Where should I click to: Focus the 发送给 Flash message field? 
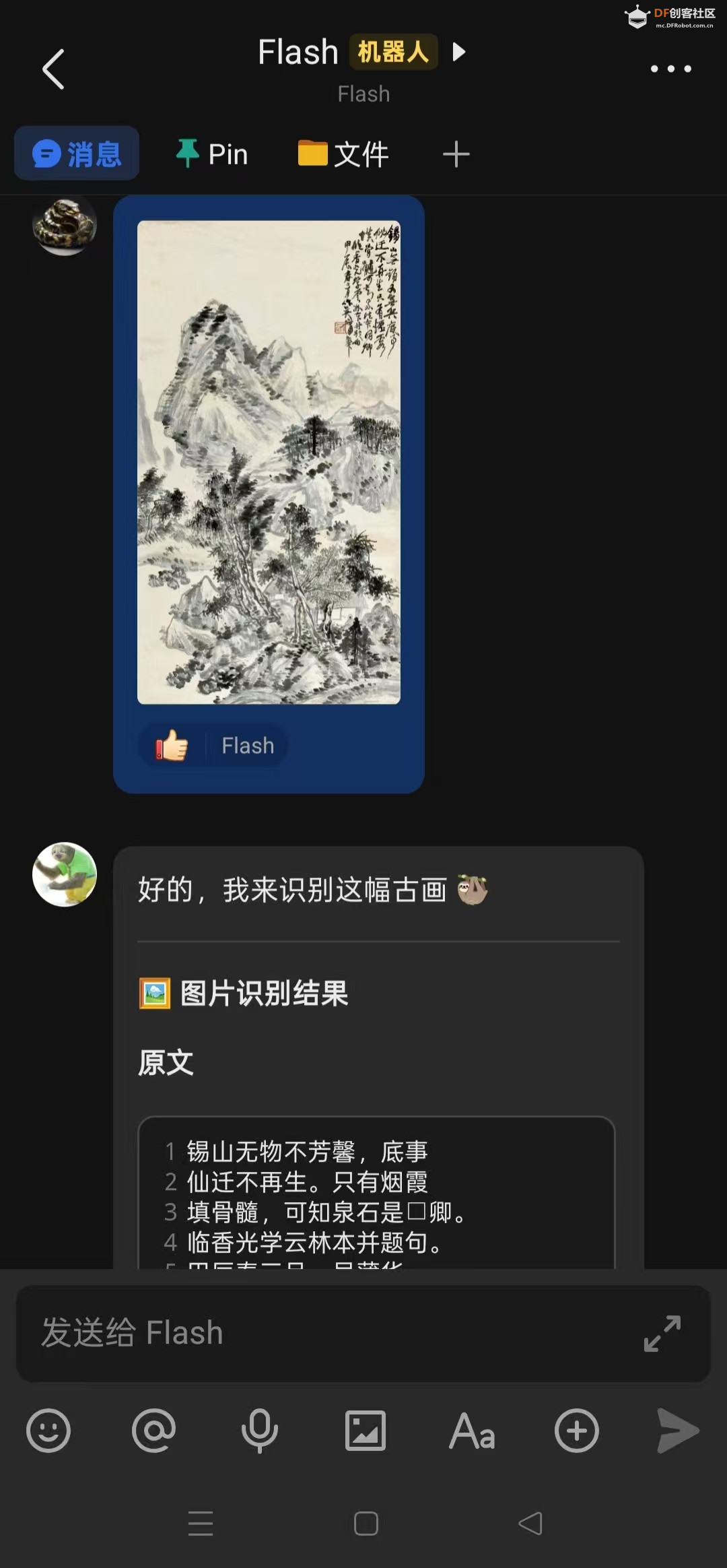click(323, 1333)
